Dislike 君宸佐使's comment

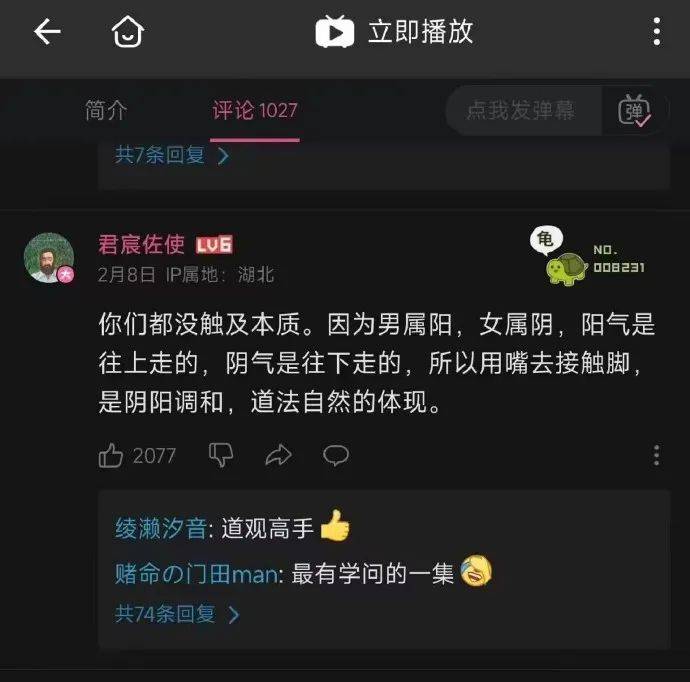pos(220,456)
